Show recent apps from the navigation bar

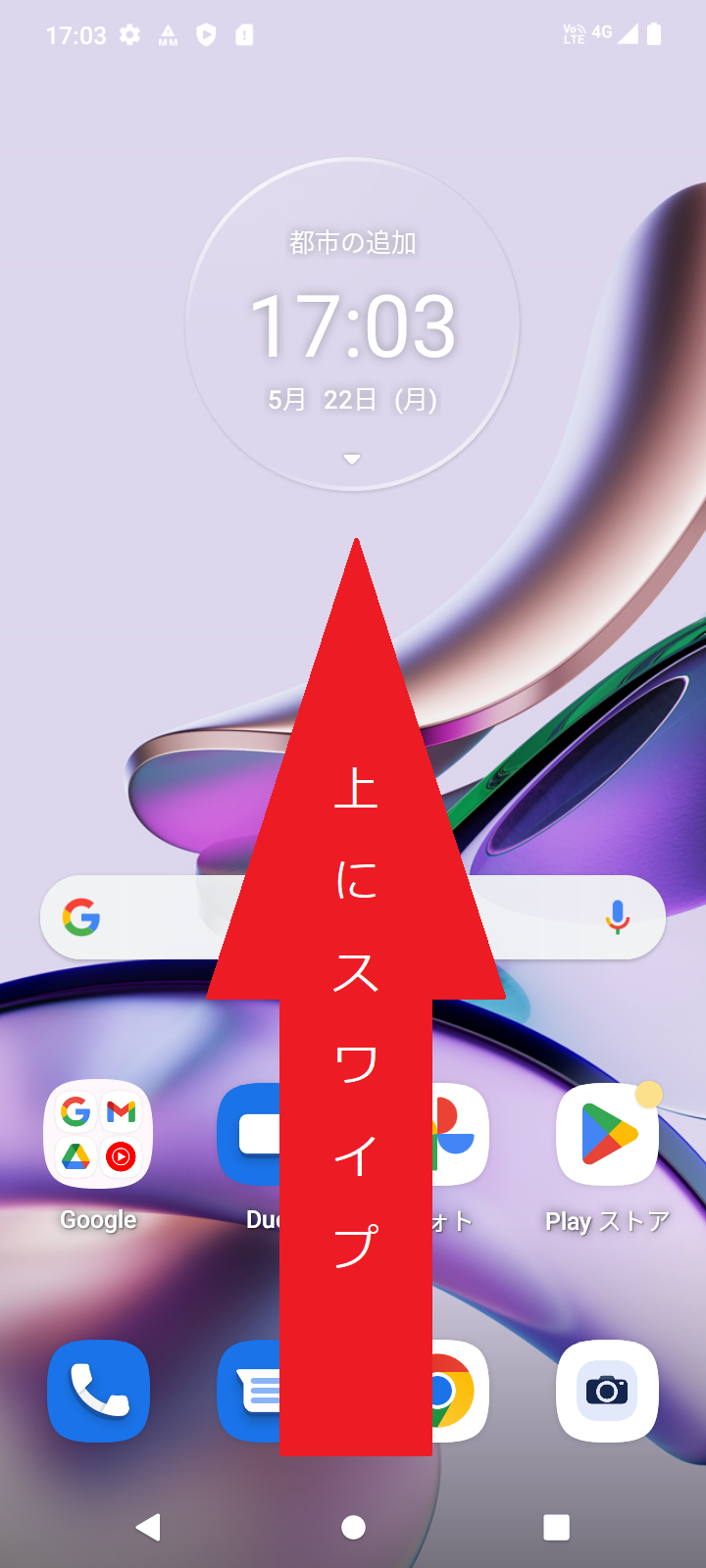point(556,1527)
